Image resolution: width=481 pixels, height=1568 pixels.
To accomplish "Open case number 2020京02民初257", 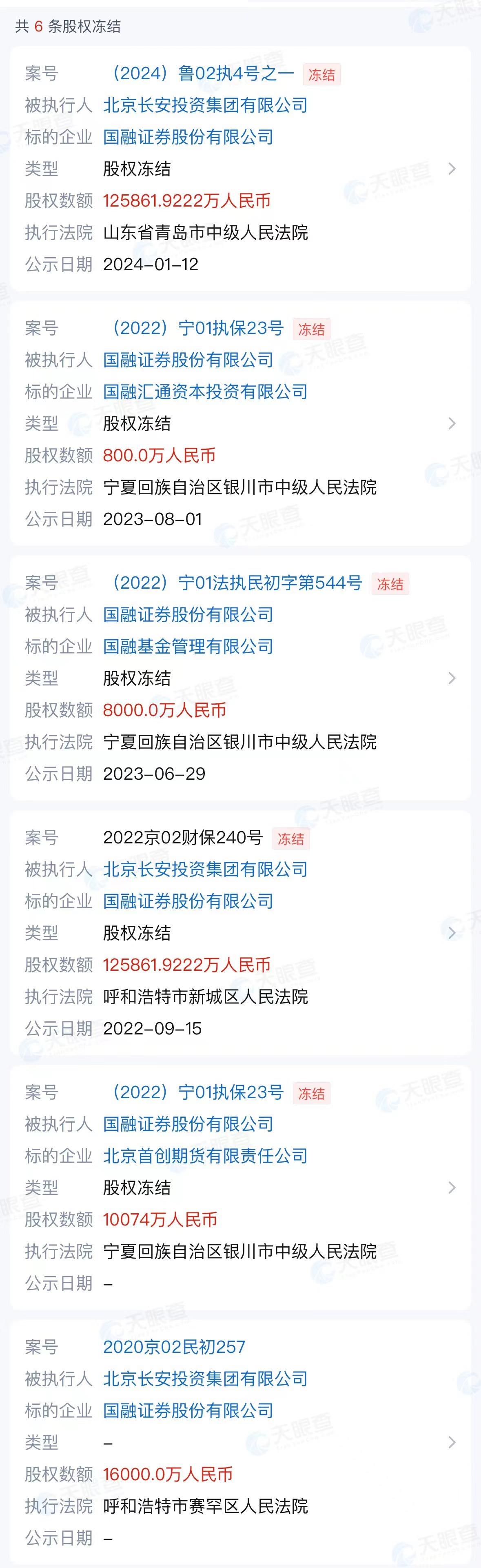I will (174, 1347).
